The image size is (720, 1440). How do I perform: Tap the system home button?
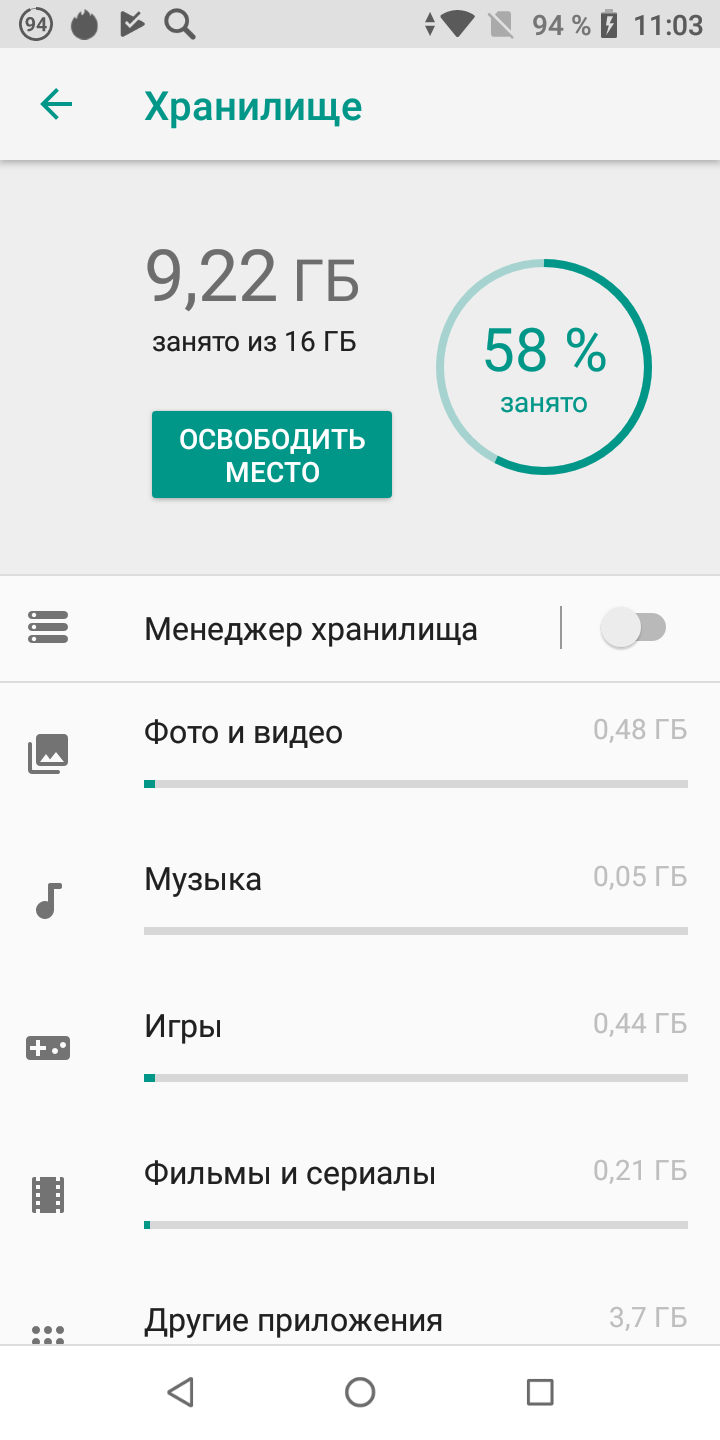[x=360, y=1392]
